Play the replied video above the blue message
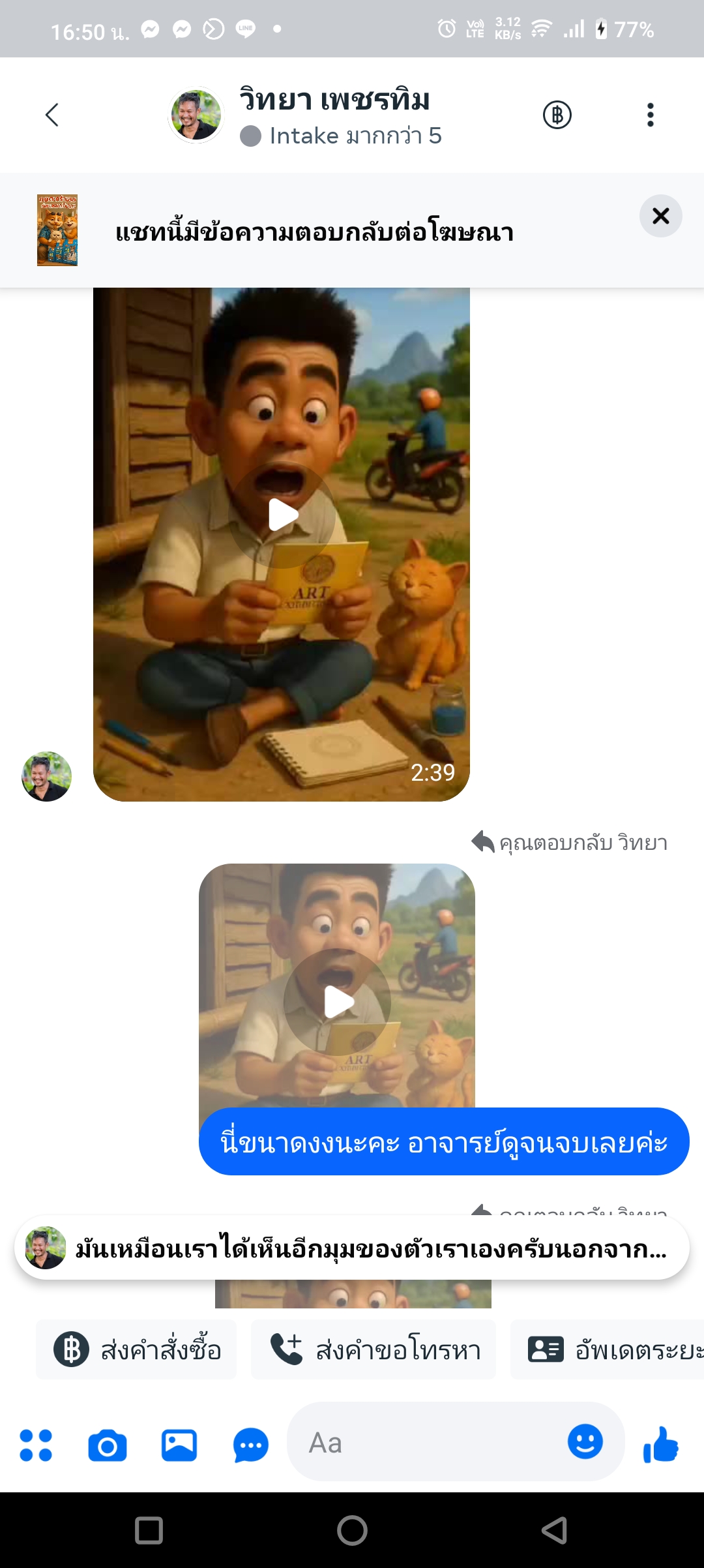 (x=338, y=1002)
